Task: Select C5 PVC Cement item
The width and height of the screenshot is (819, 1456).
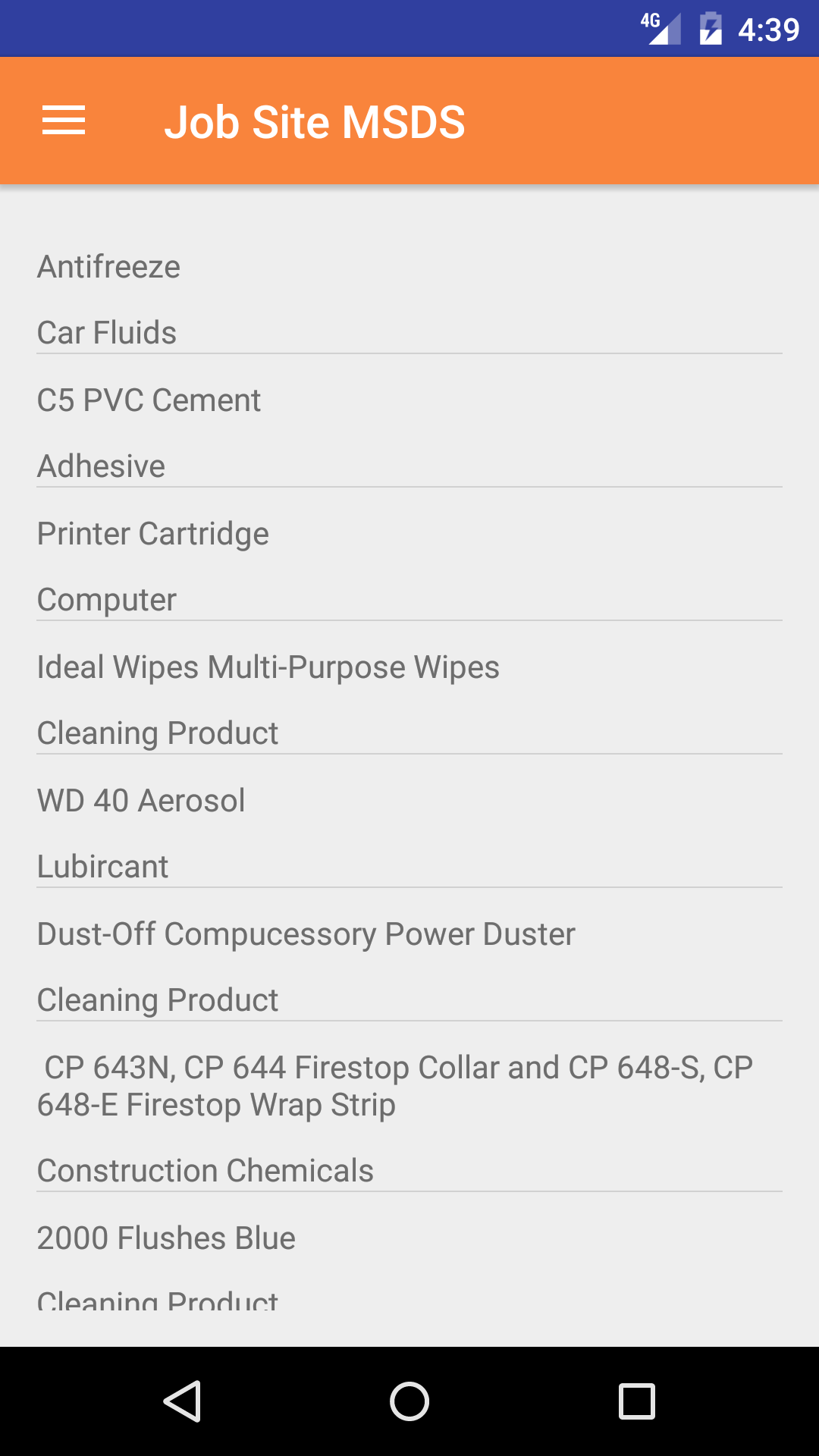Action: (x=149, y=400)
